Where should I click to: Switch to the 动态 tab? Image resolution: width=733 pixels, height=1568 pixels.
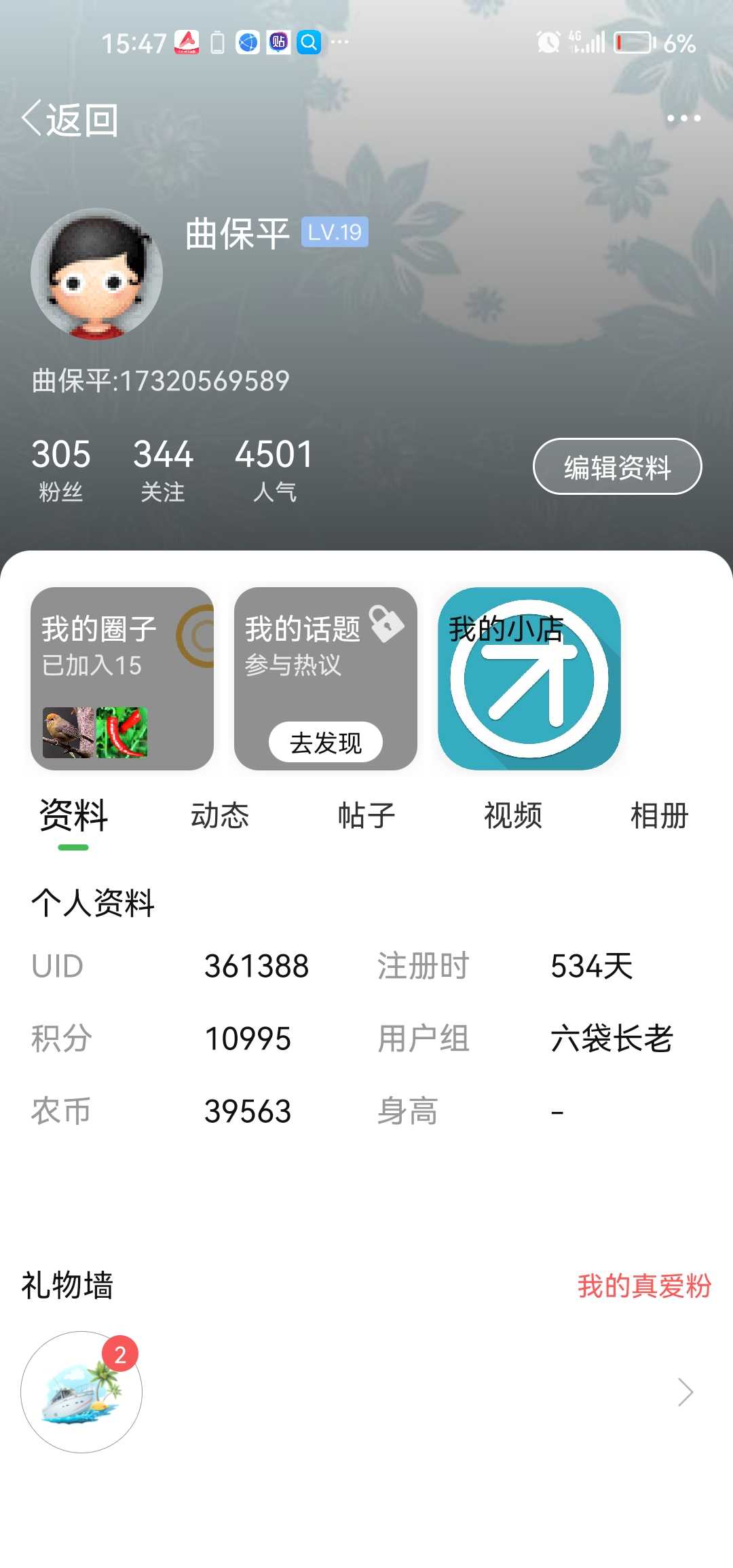[220, 815]
